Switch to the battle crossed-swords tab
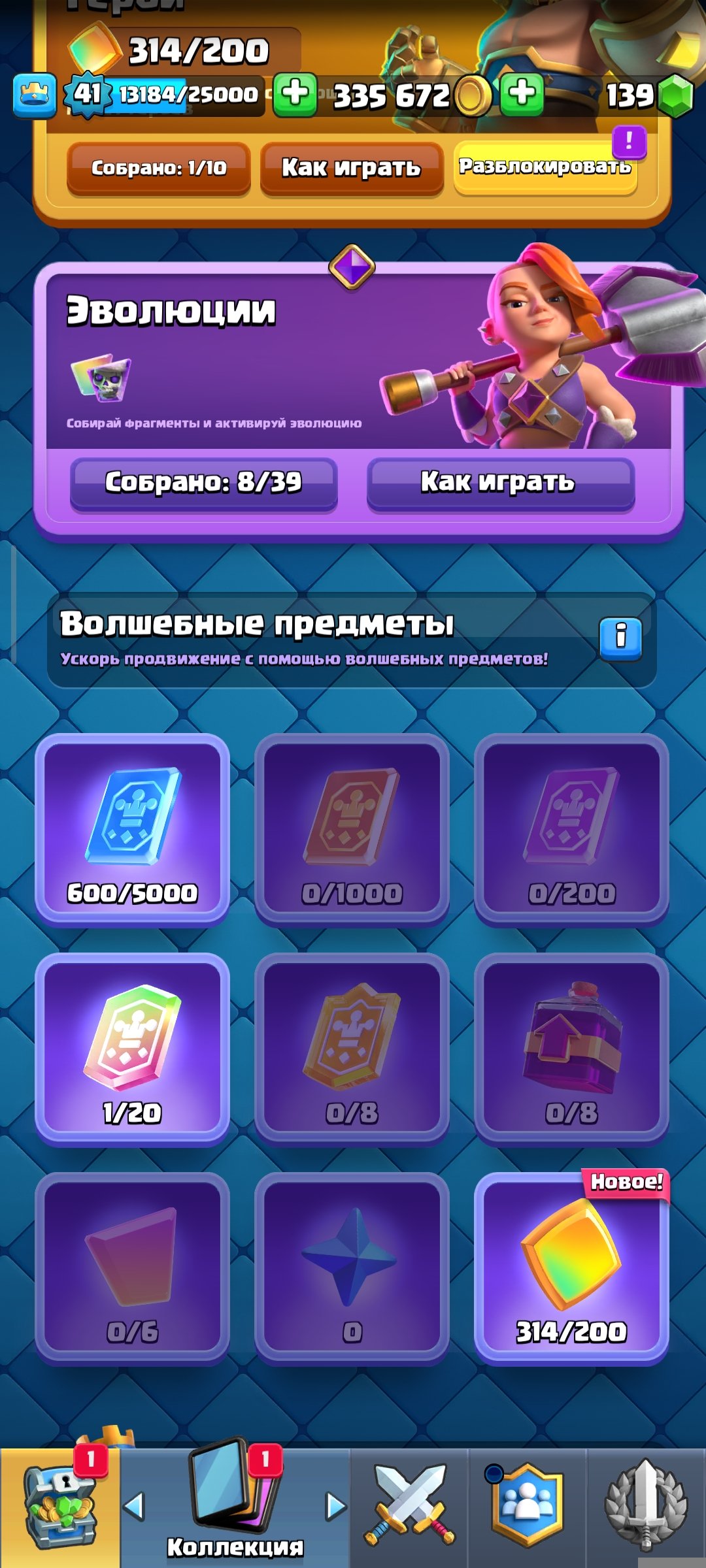This screenshot has height=1568, width=706. click(409, 1508)
